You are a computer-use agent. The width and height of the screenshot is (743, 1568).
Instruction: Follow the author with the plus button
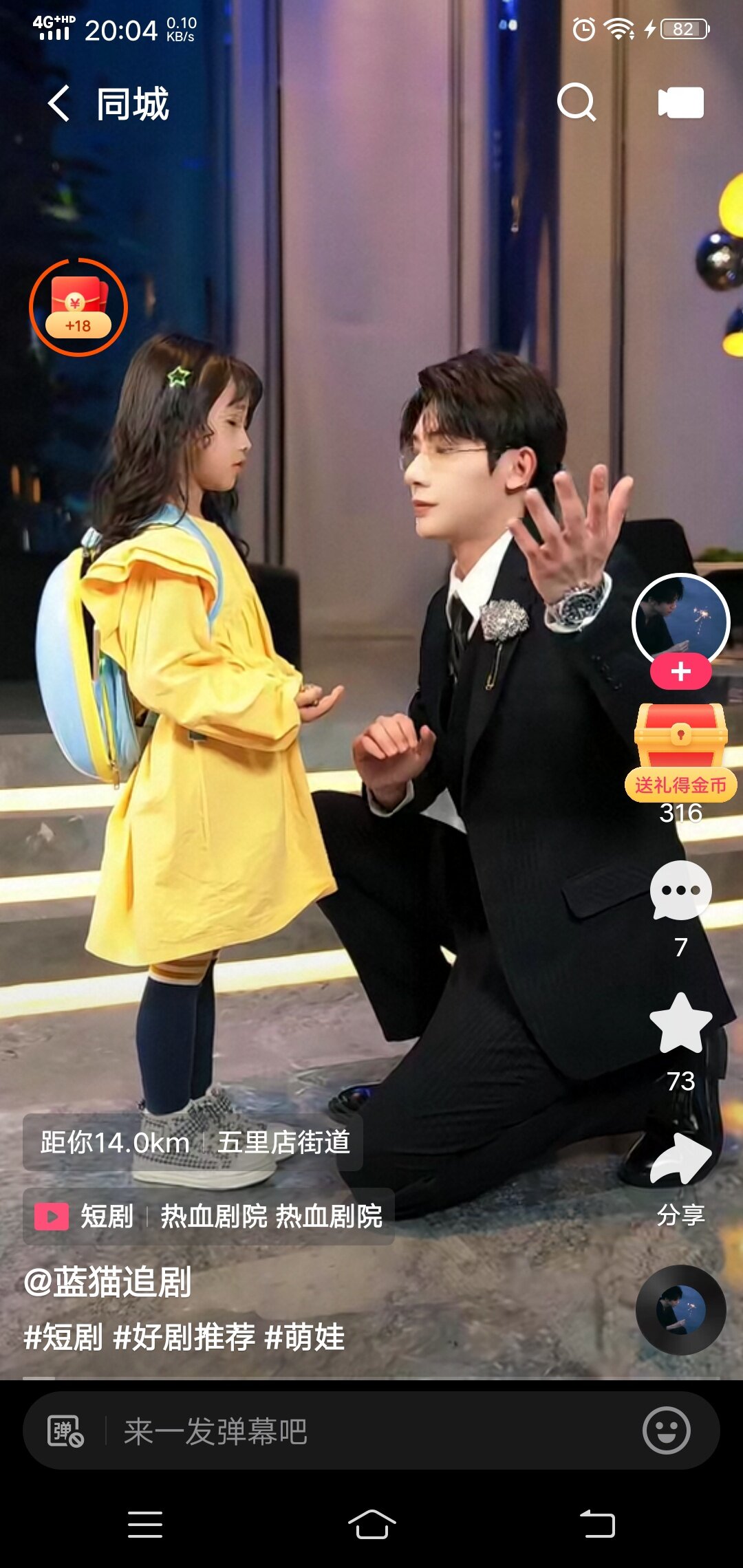point(680,671)
